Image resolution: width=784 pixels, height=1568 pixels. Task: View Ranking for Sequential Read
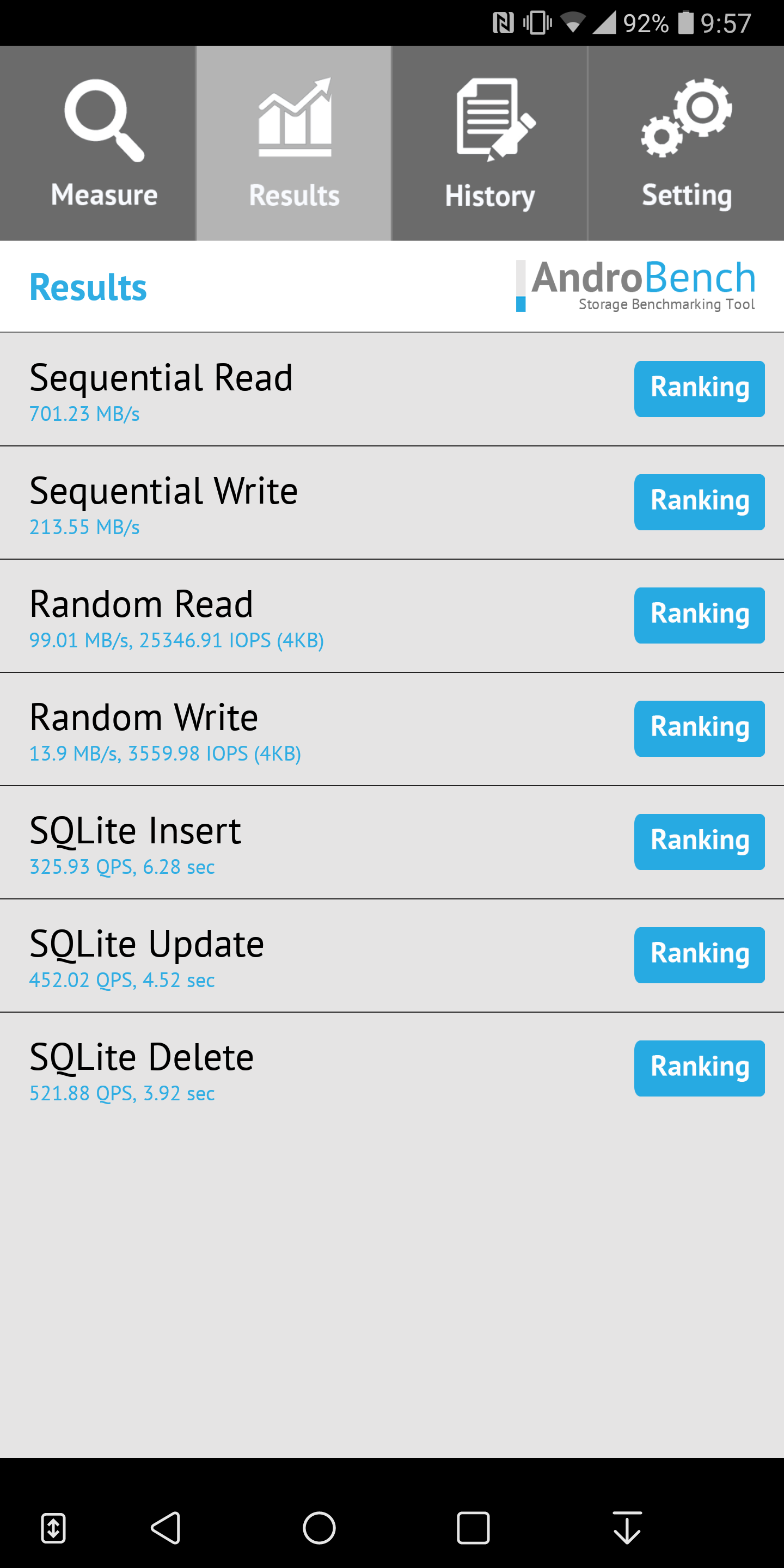point(700,389)
